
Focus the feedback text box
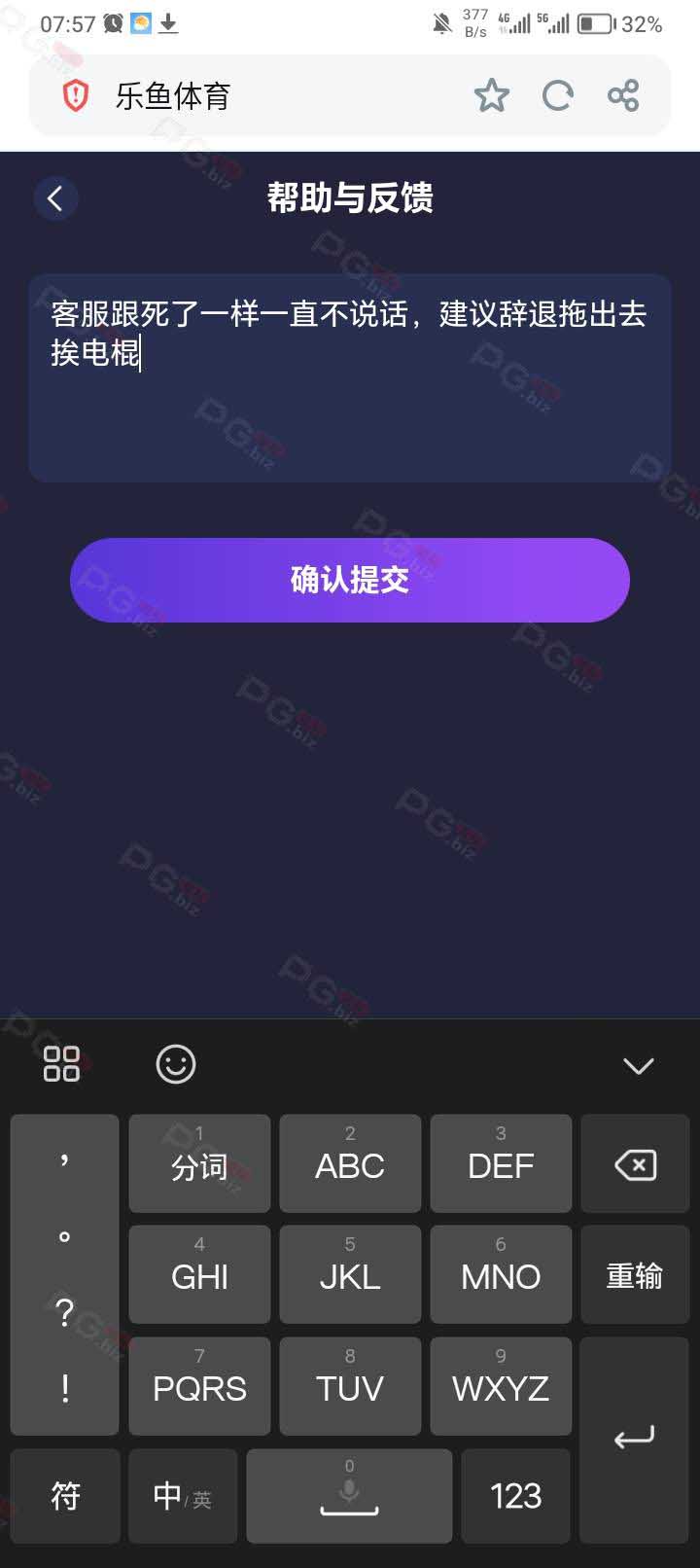click(350, 378)
